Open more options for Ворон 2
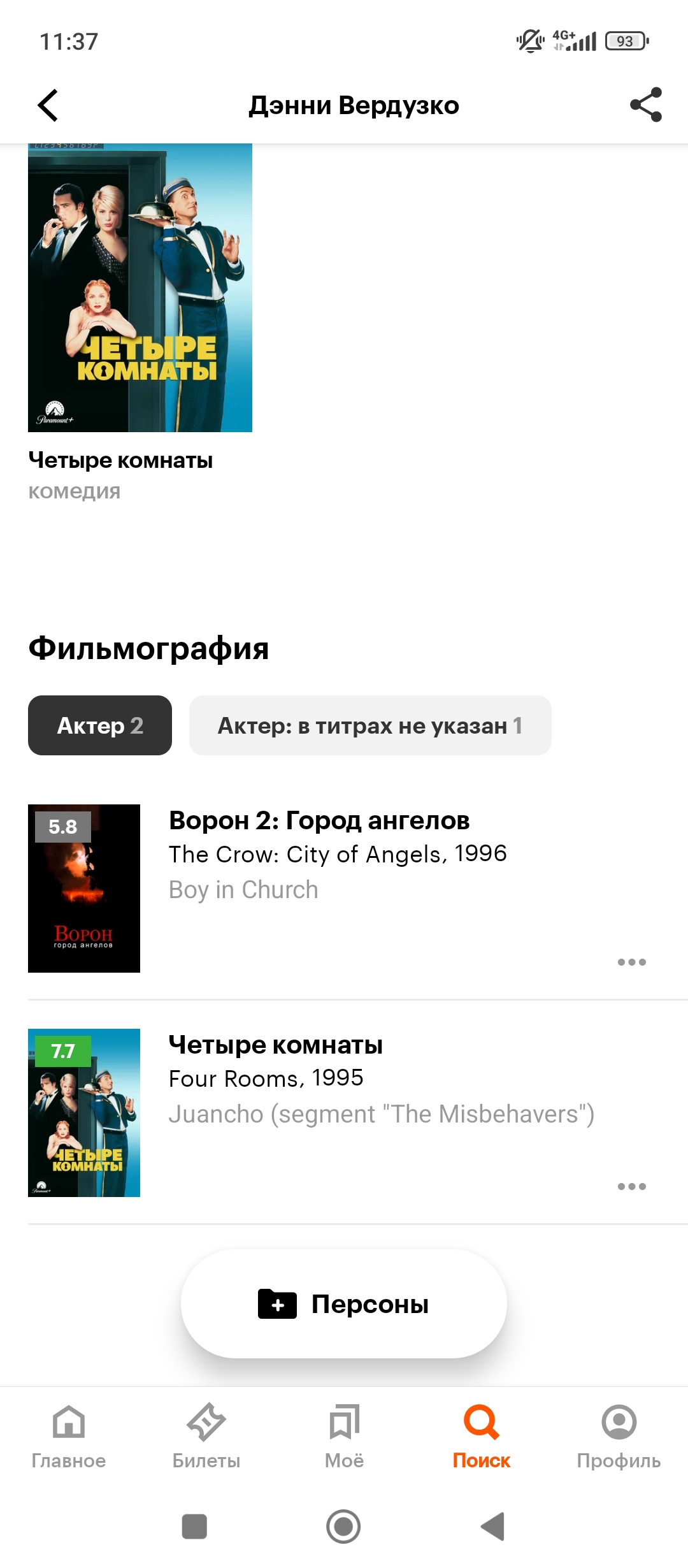The width and height of the screenshot is (688, 1568). pyautogui.click(x=631, y=962)
